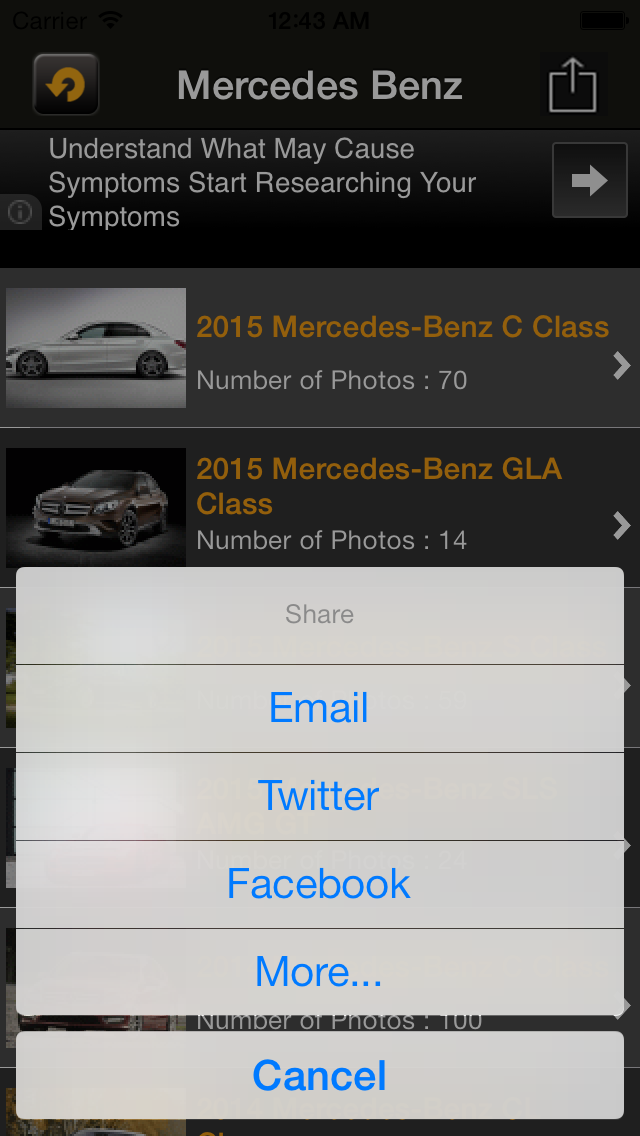Open the ad's arrow button
The width and height of the screenshot is (640, 1136).
(x=590, y=180)
